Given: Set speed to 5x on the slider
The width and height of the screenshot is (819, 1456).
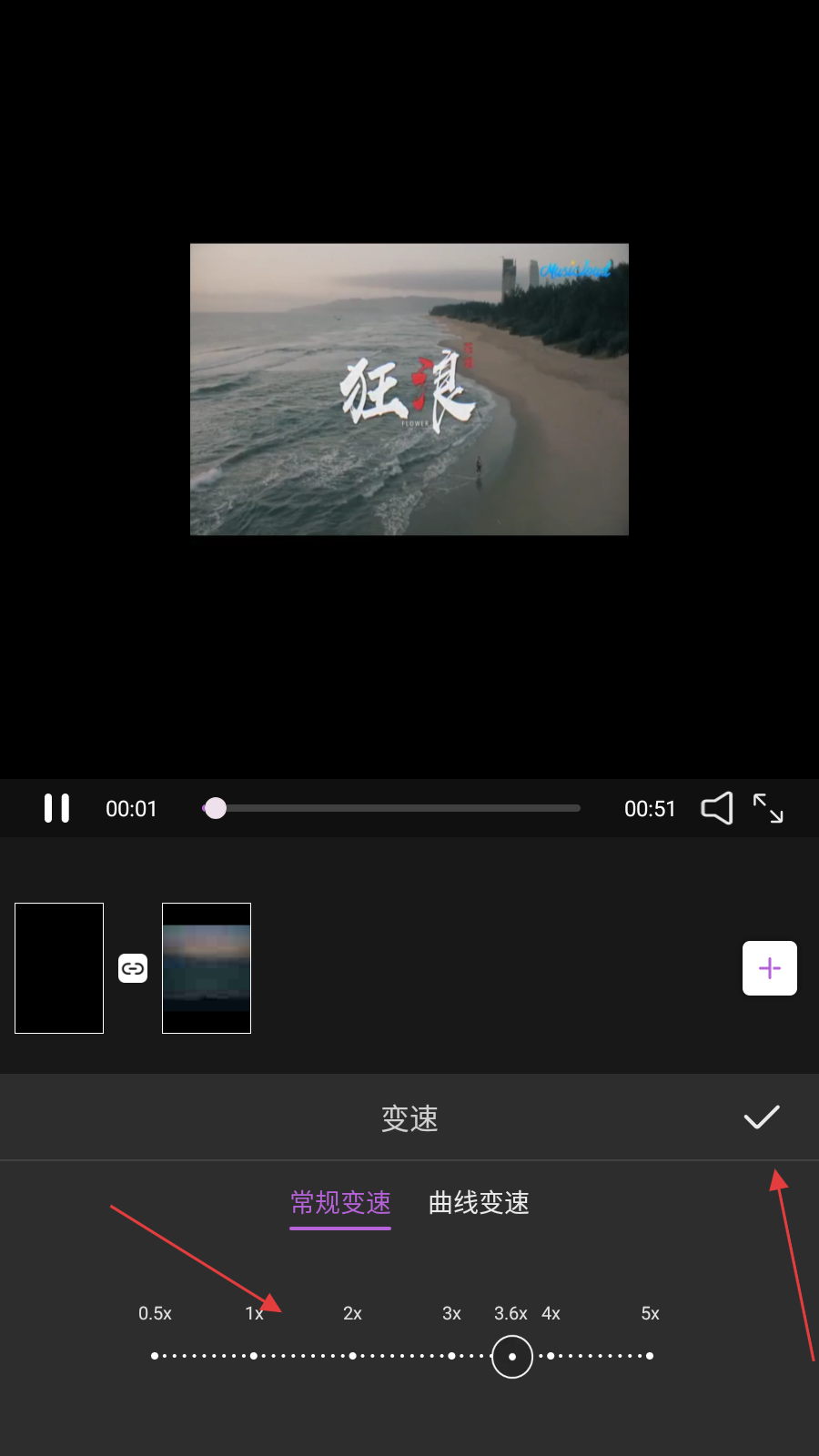Looking at the screenshot, I should pyautogui.click(x=650, y=1356).
